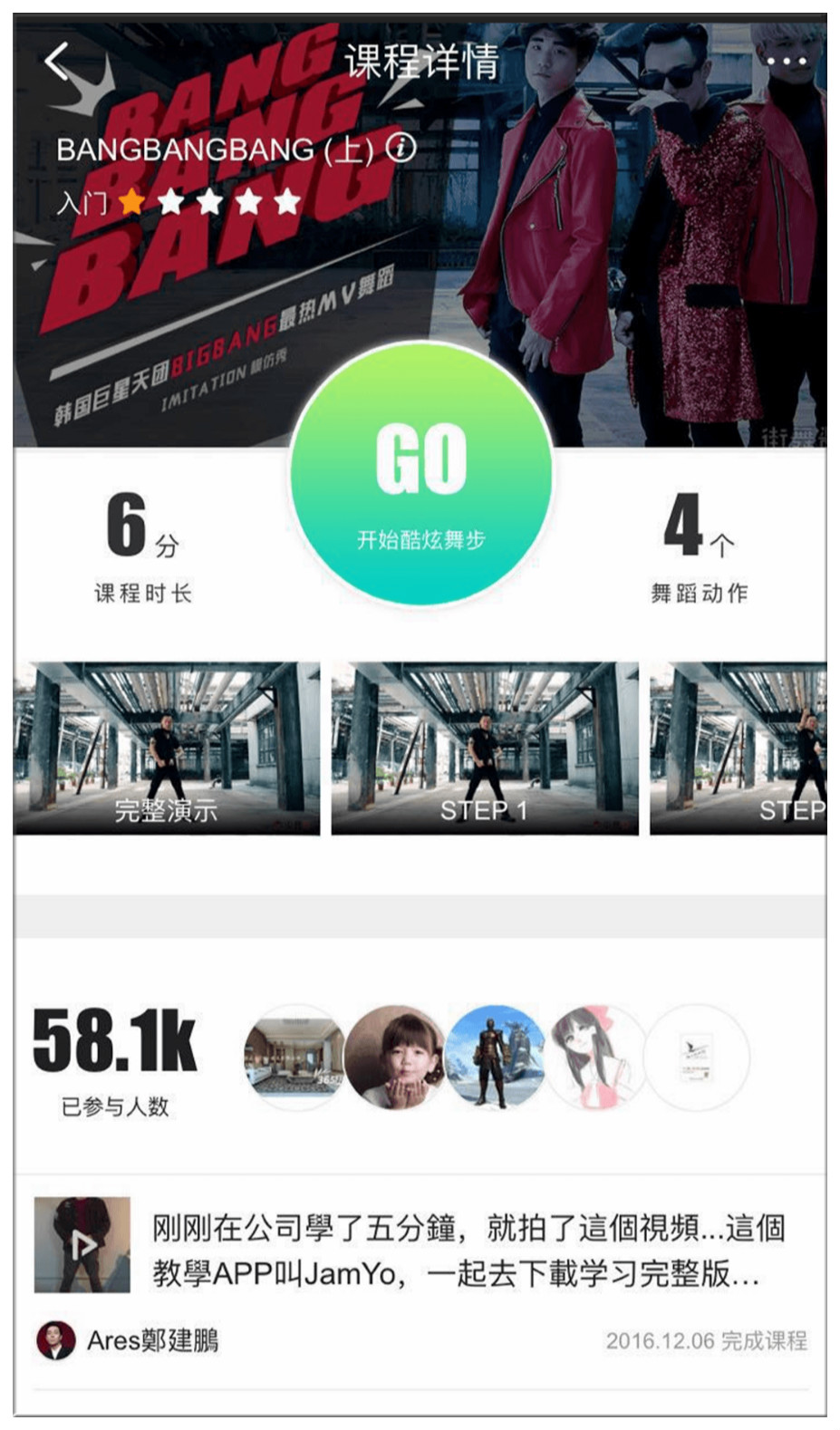840x1430 pixels.
Task: View the armored figure participant avatar
Action: pyautogui.click(x=496, y=1058)
